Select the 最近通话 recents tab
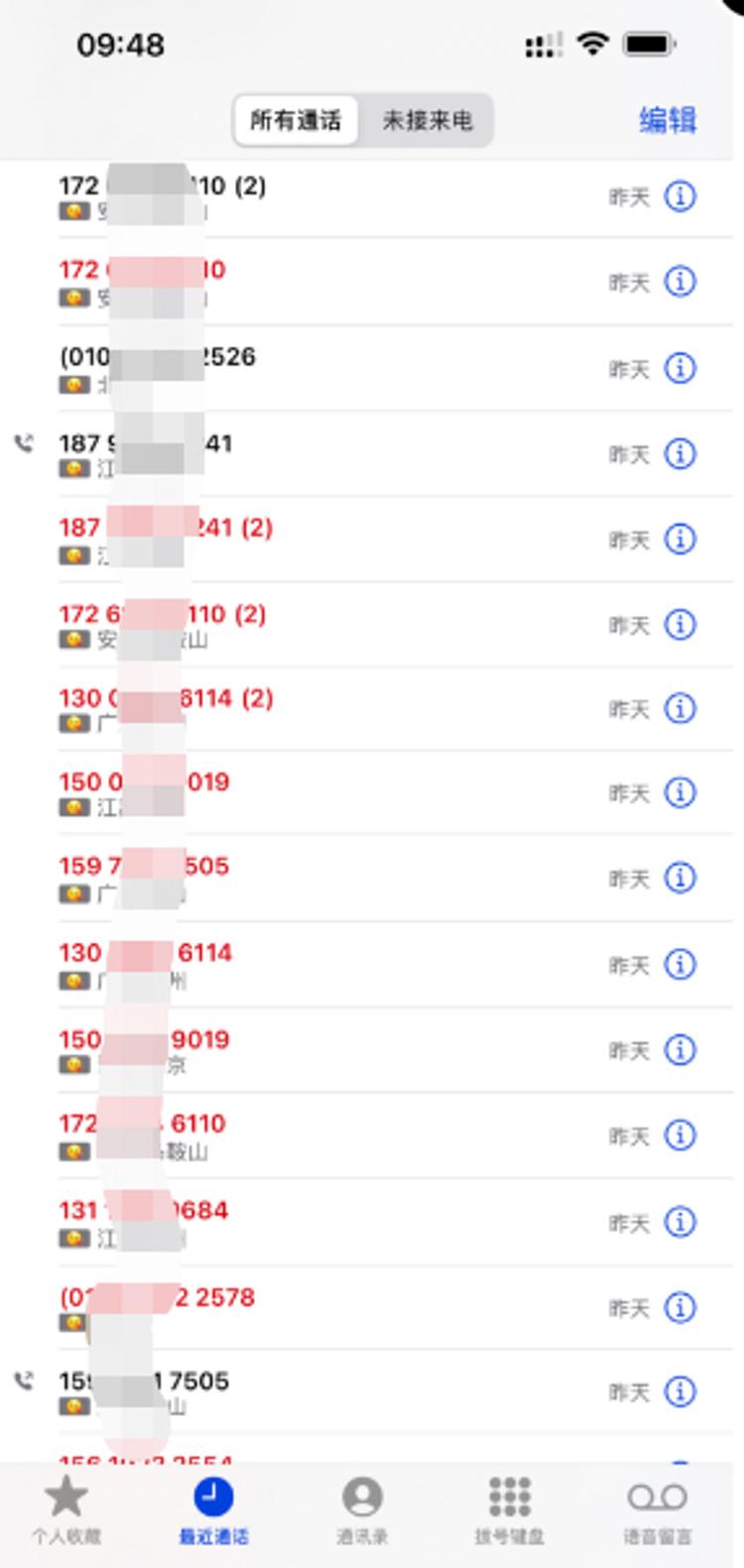Image resolution: width=744 pixels, height=1568 pixels. pos(213,1509)
